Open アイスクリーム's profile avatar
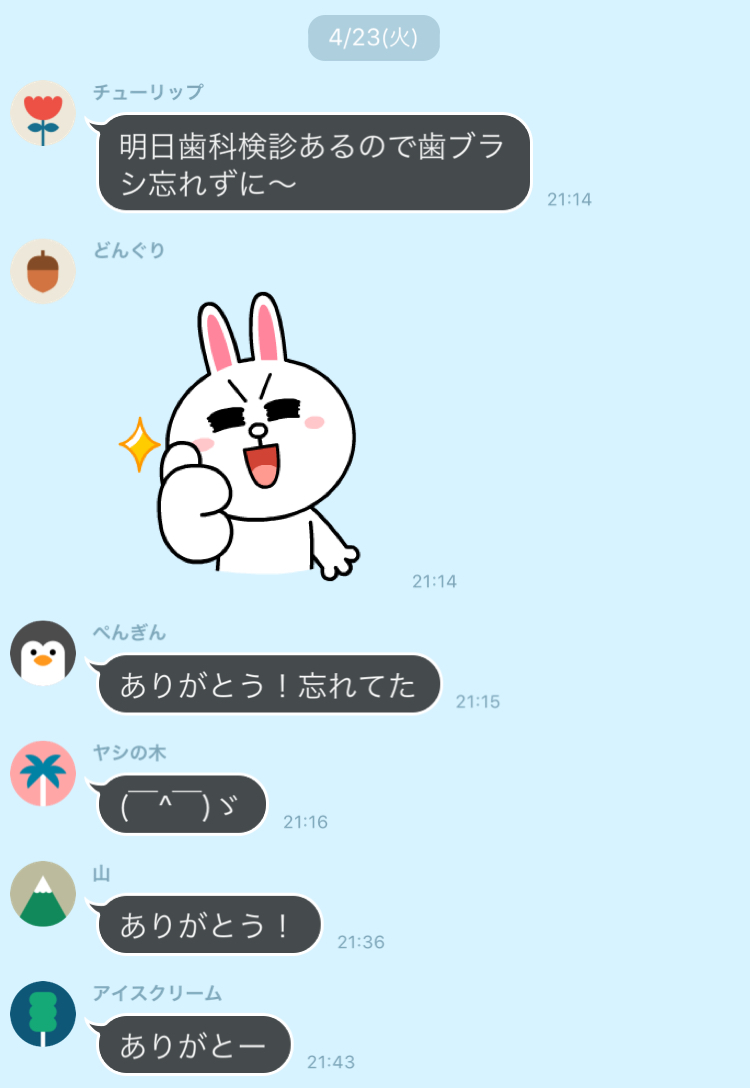The width and height of the screenshot is (750, 1088). tap(43, 1014)
